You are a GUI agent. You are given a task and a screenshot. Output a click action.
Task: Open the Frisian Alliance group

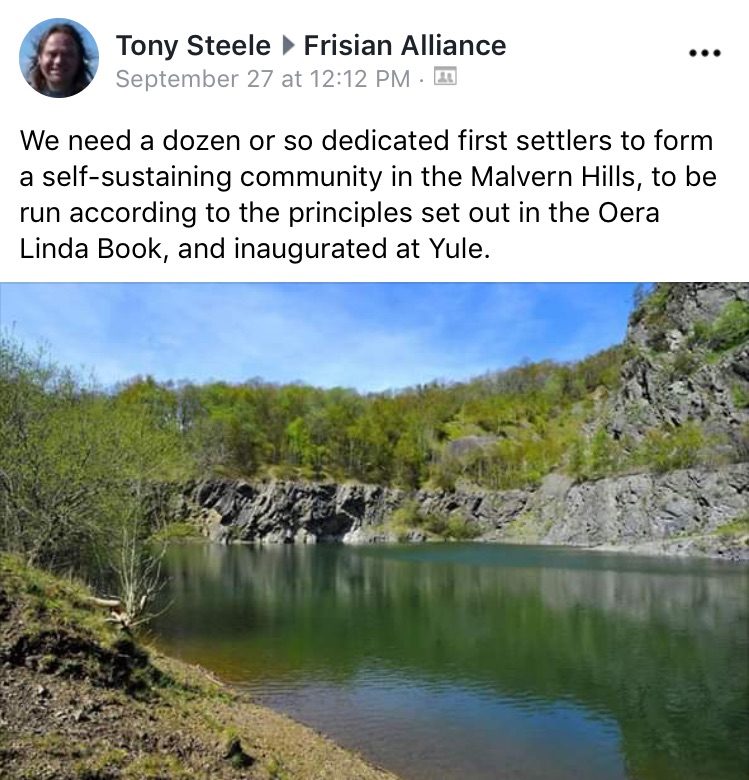[x=404, y=45]
